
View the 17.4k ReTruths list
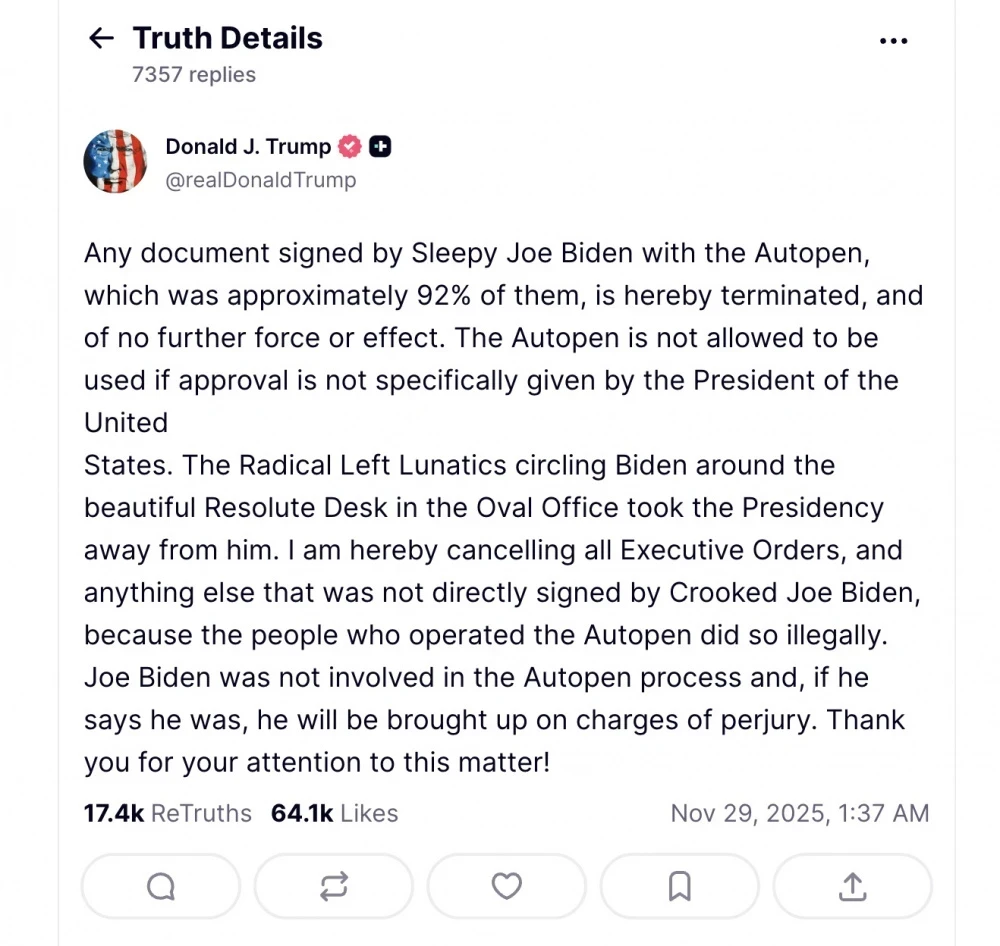click(x=168, y=813)
